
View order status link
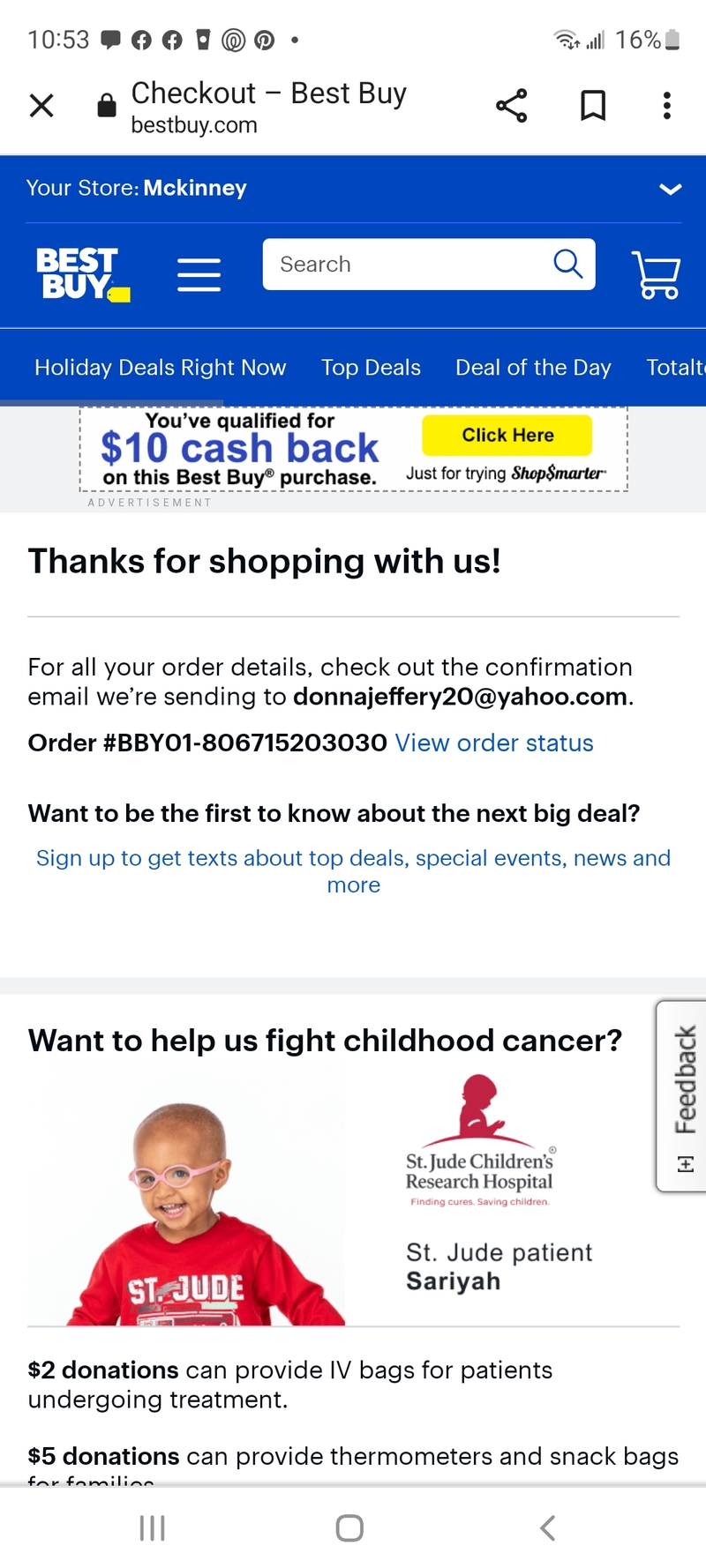pos(493,743)
